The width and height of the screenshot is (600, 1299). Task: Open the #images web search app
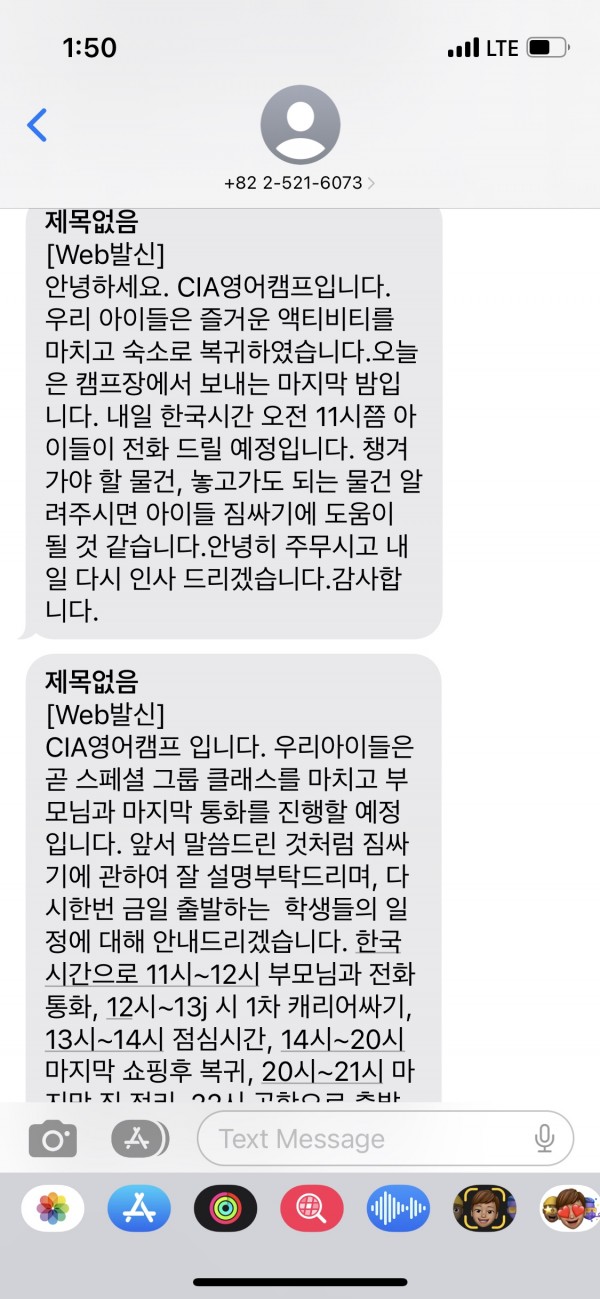click(x=312, y=1208)
